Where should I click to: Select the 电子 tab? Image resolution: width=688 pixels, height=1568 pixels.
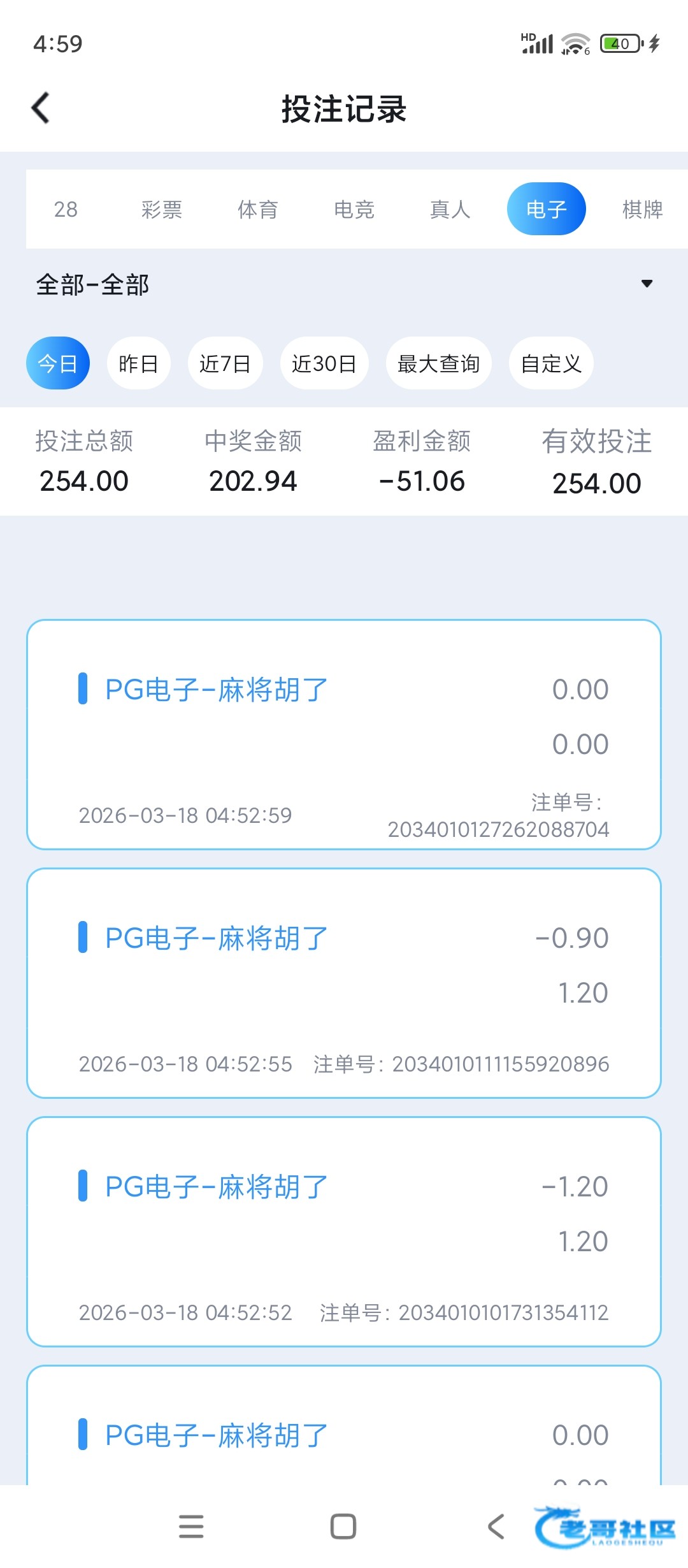(546, 209)
